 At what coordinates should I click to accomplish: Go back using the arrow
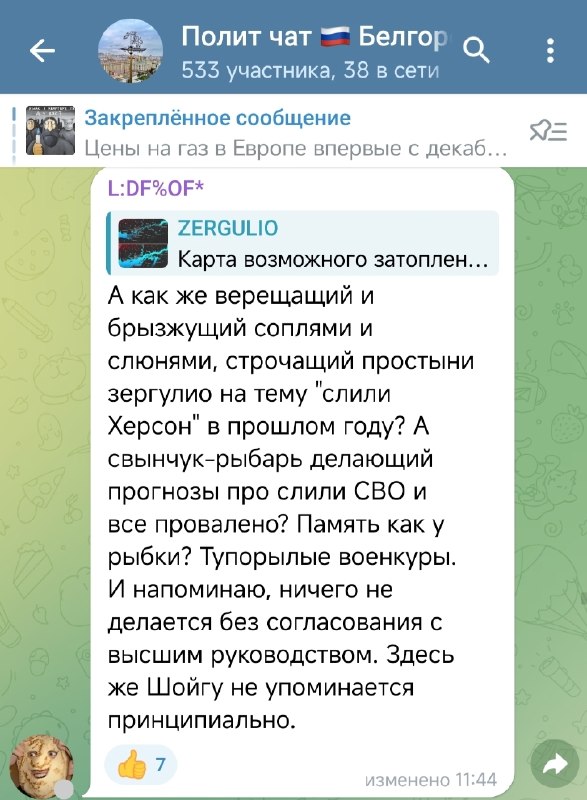(42, 51)
